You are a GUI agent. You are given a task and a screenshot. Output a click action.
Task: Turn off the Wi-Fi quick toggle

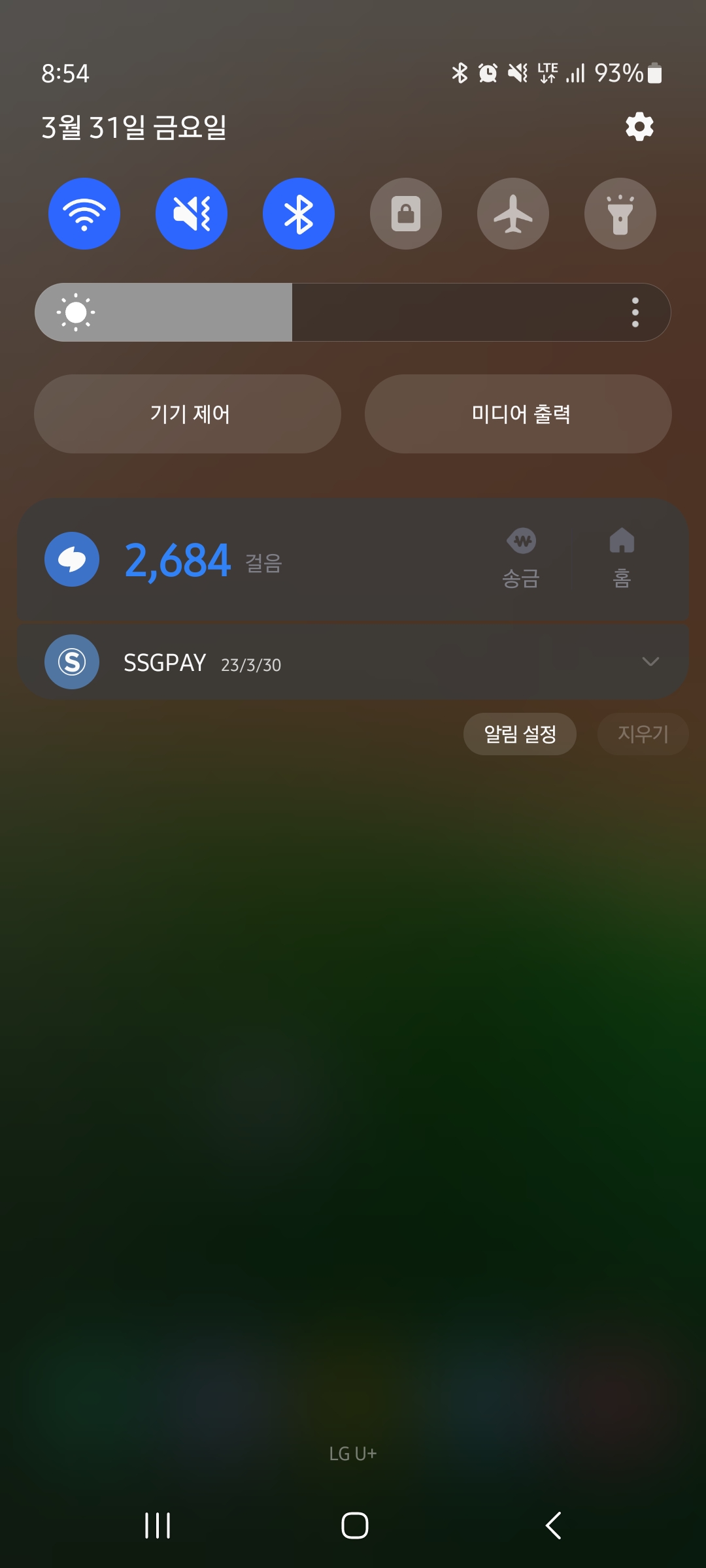(x=84, y=214)
